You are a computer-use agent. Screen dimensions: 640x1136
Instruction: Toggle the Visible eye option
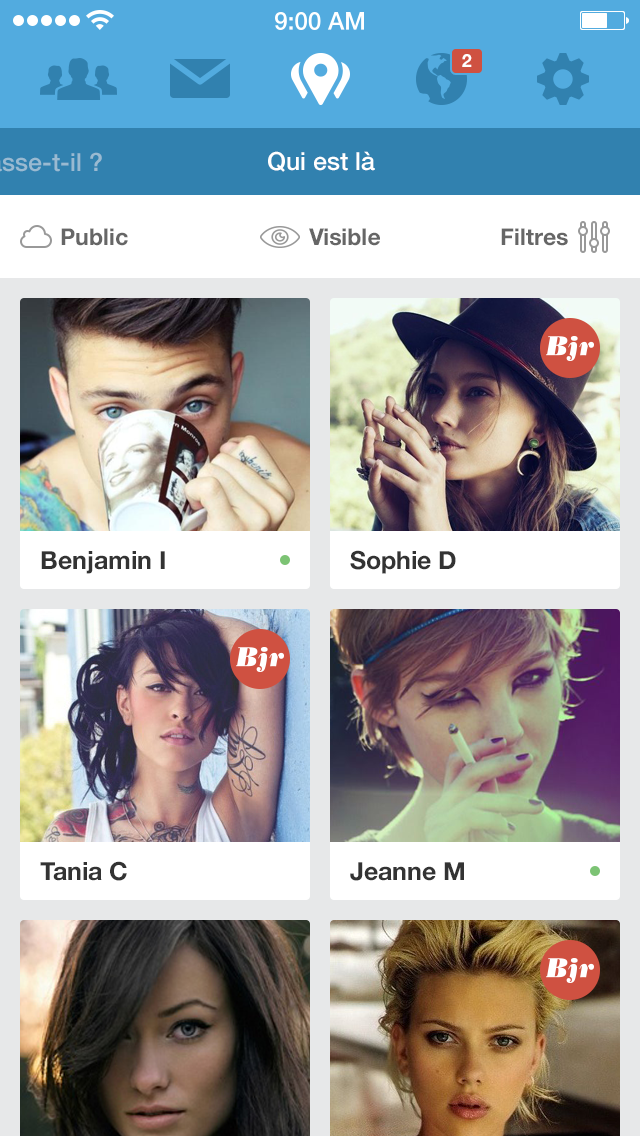(x=320, y=237)
